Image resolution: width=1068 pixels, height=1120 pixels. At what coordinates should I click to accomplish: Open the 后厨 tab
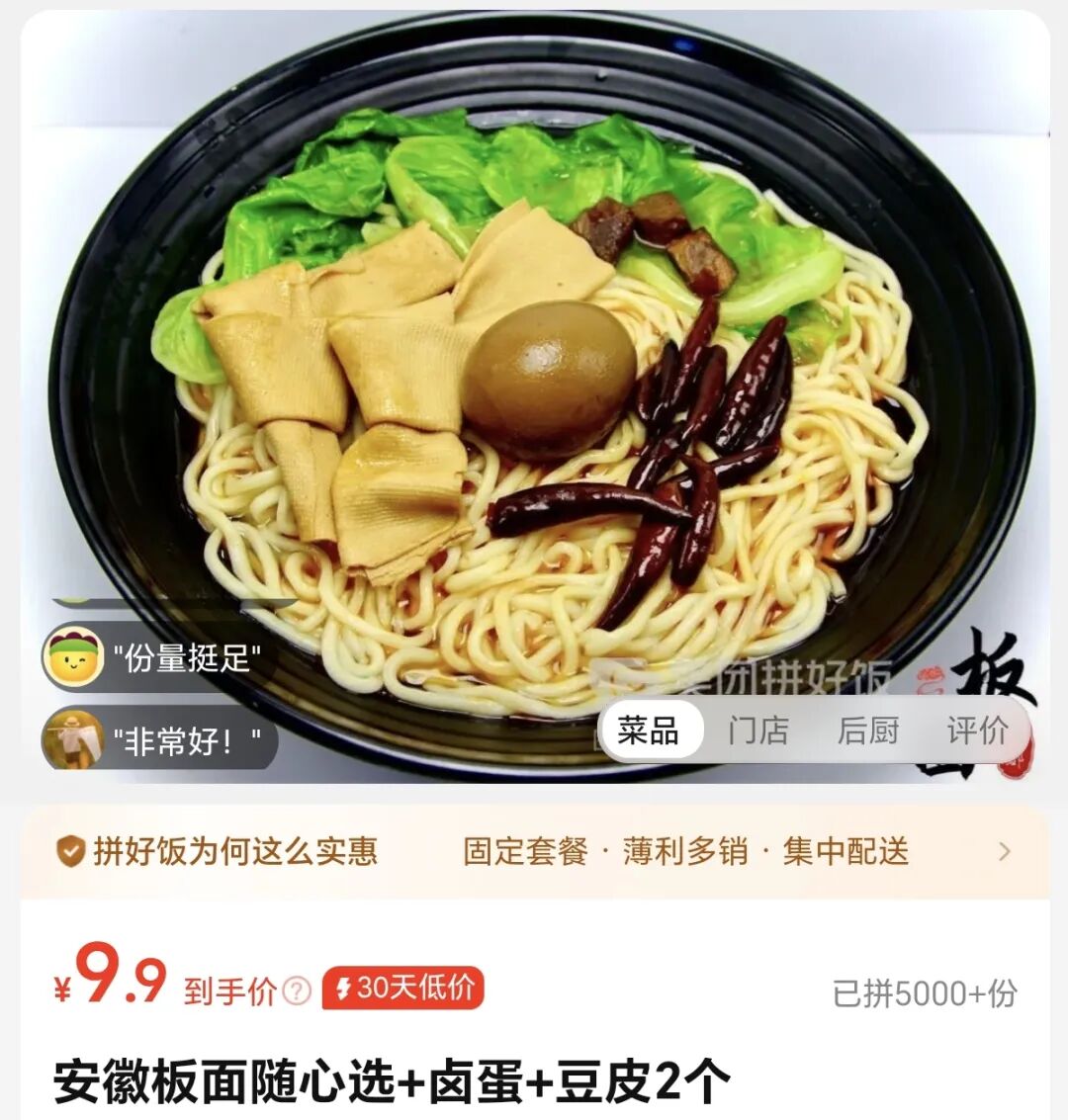(868, 732)
